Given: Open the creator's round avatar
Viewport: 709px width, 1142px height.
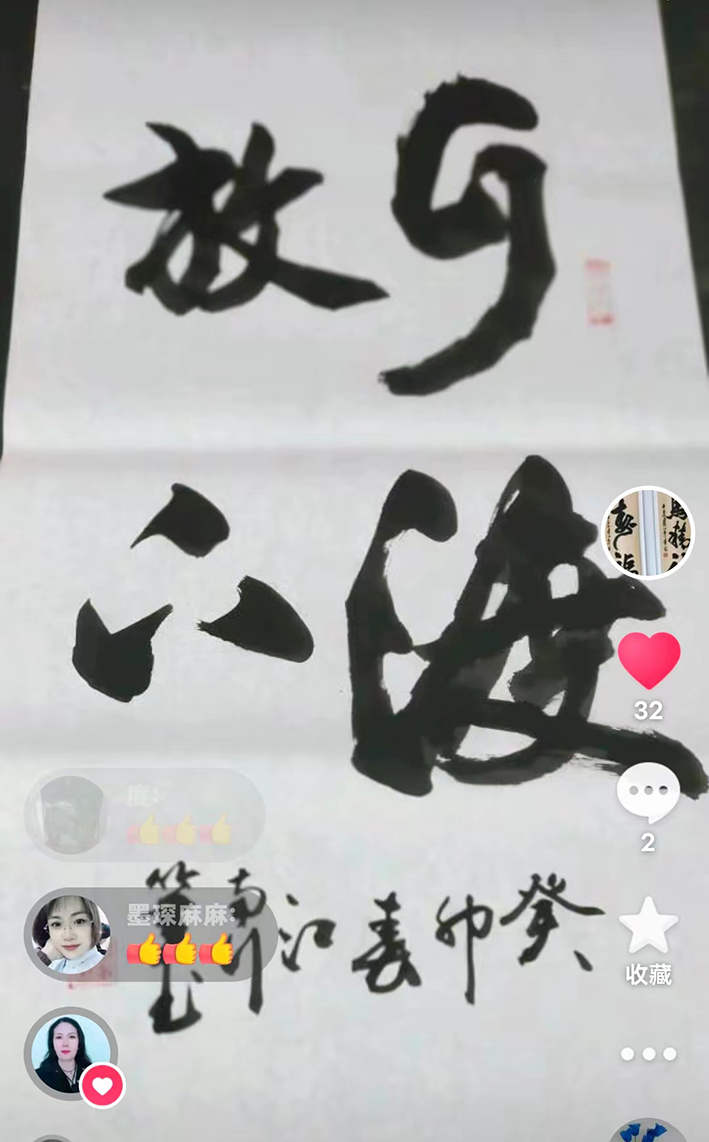Looking at the screenshot, I should coord(648,533).
